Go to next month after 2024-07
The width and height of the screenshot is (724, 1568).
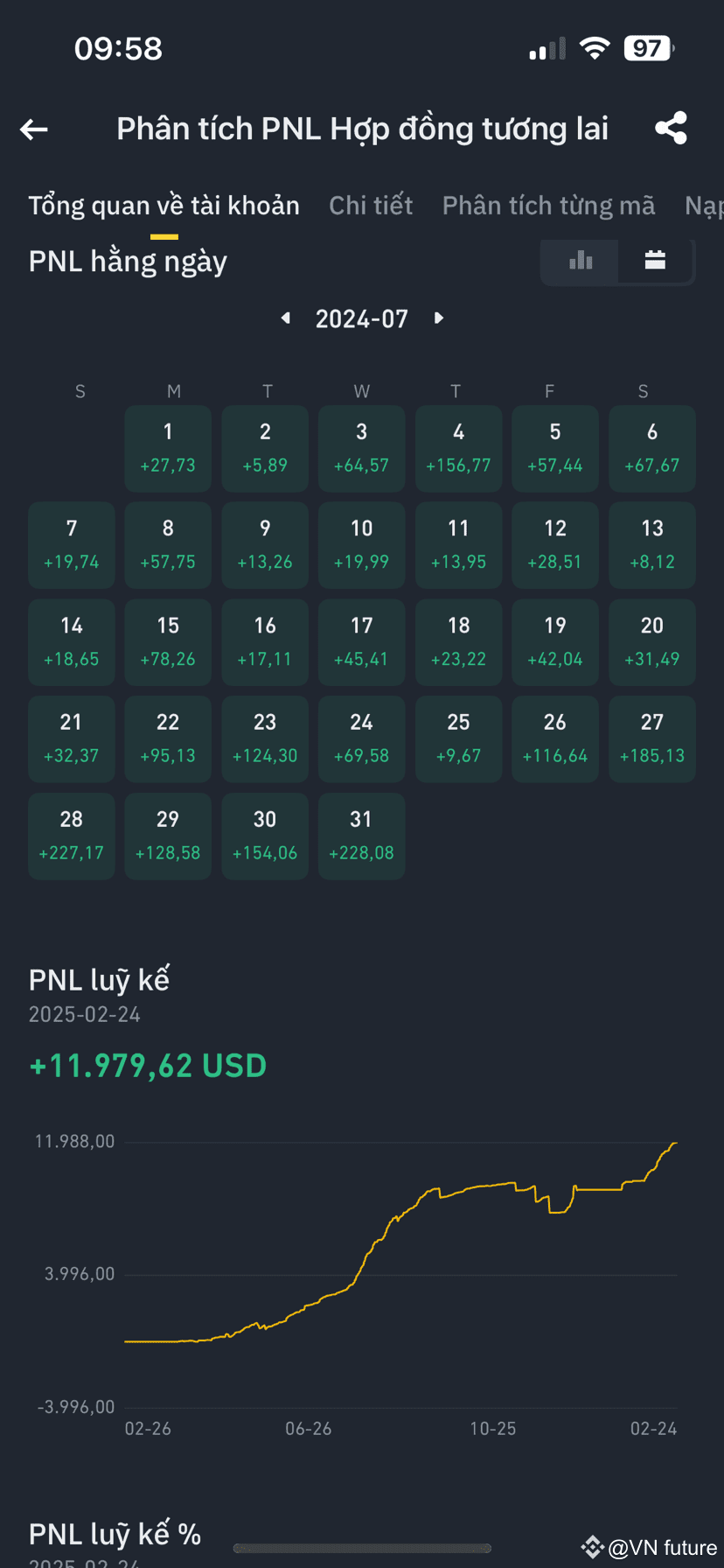pyautogui.click(x=439, y=318)
